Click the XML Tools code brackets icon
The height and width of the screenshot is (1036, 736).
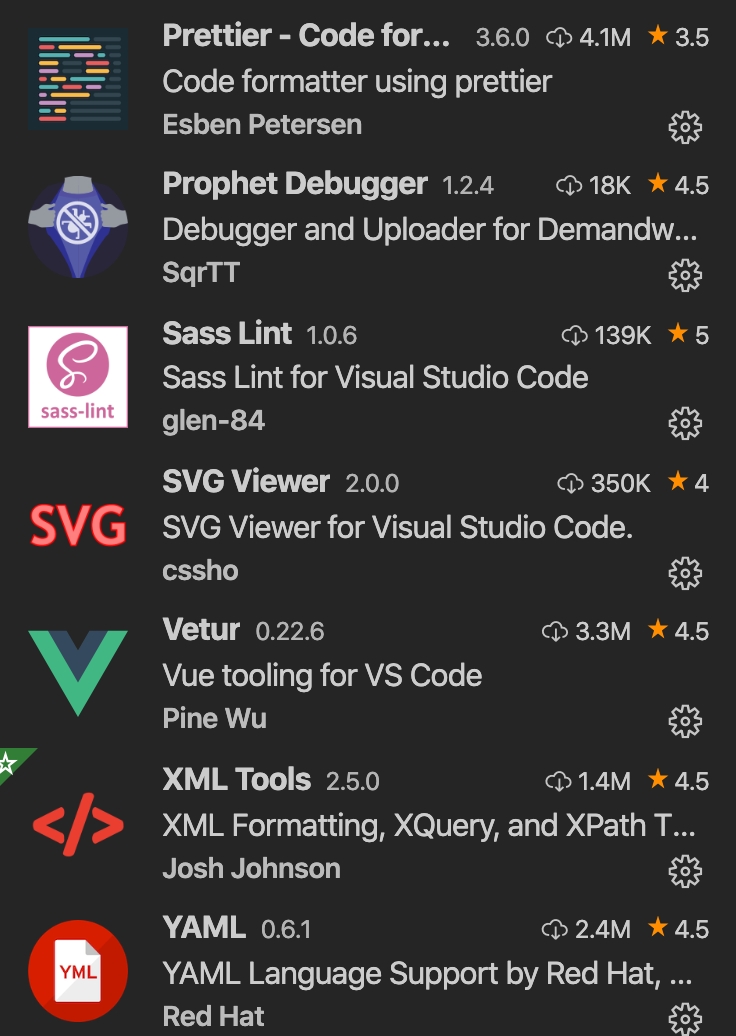[77, 822]
